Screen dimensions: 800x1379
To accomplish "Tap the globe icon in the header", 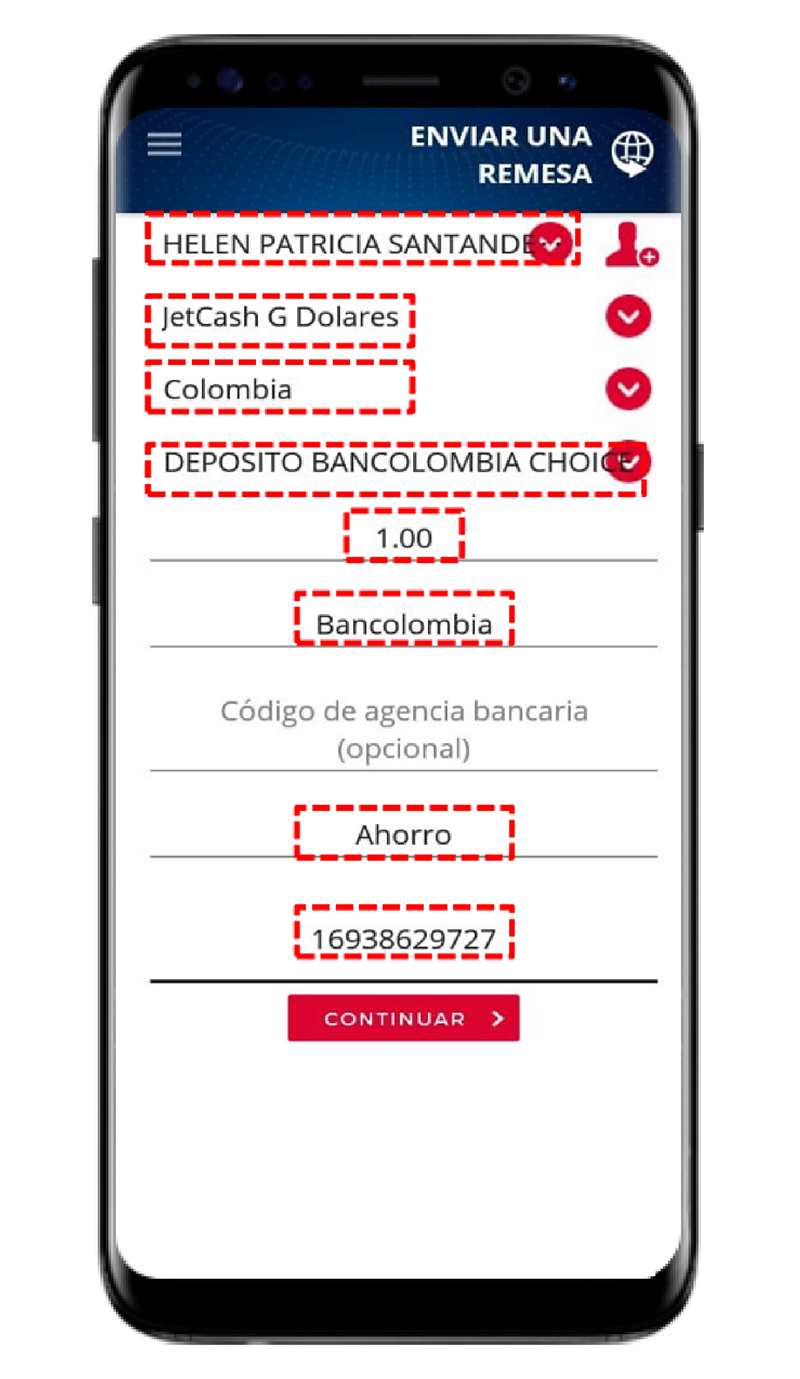I will tap(632, 154).
